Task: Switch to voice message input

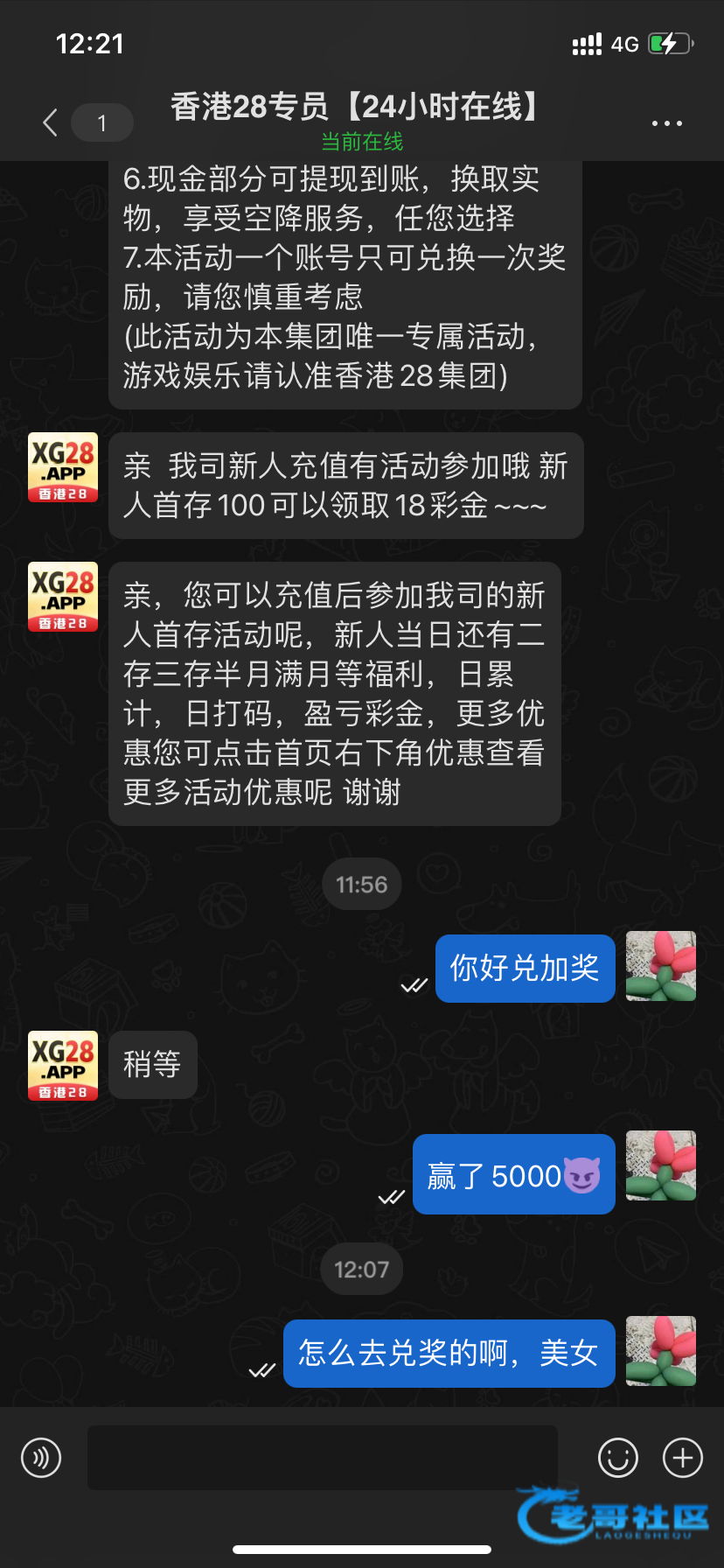Action: (41, 1458)
